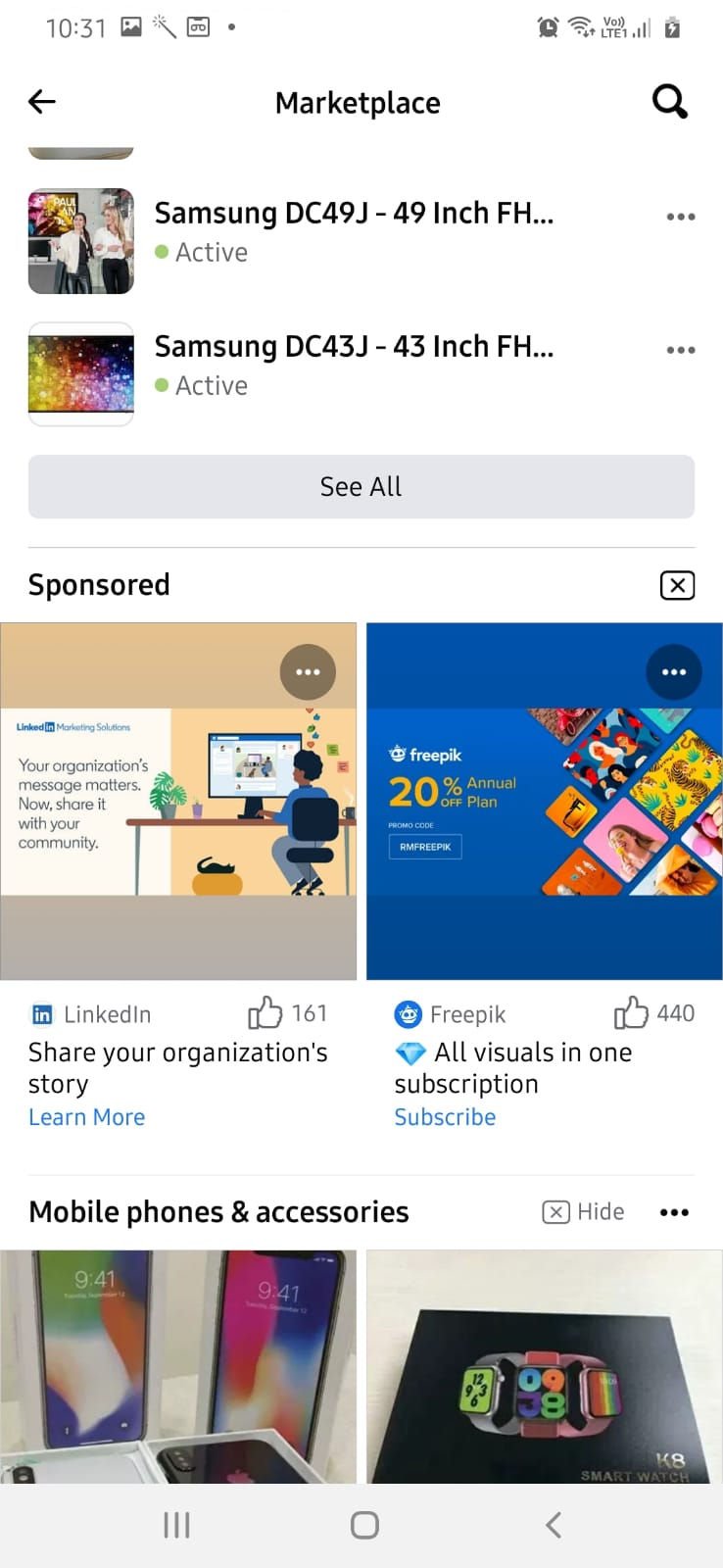
Task: Follow the Learn More link
Action: tap(86, 1117)
